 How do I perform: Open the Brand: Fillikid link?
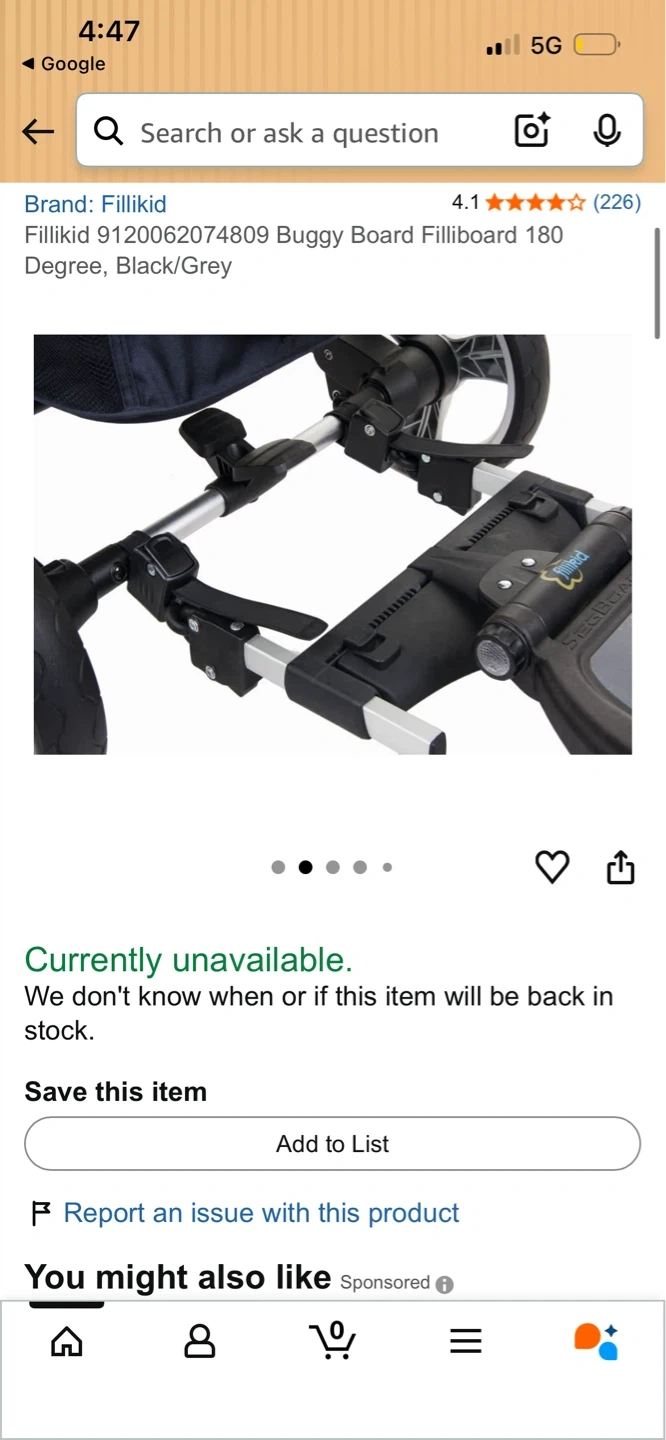96,204
